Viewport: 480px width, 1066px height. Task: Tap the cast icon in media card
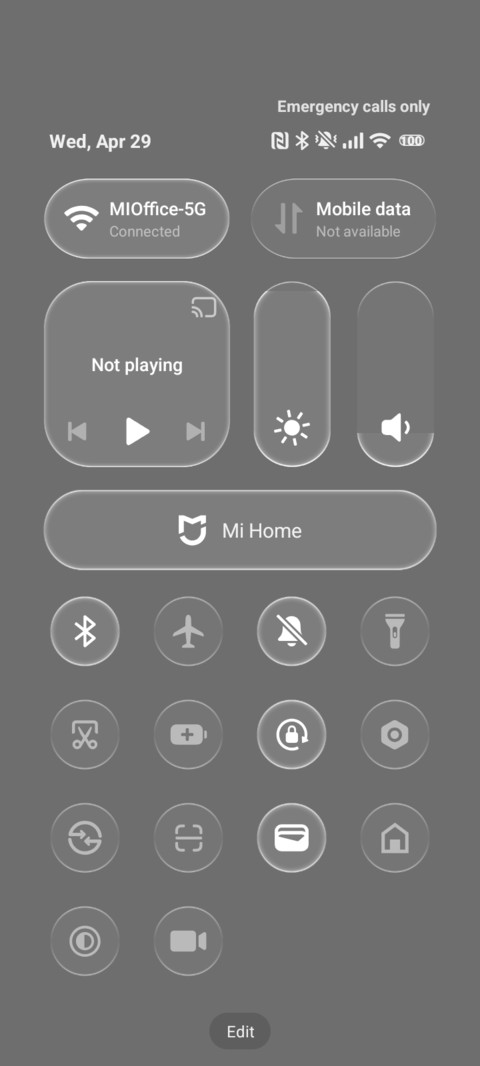coord(203,308)
